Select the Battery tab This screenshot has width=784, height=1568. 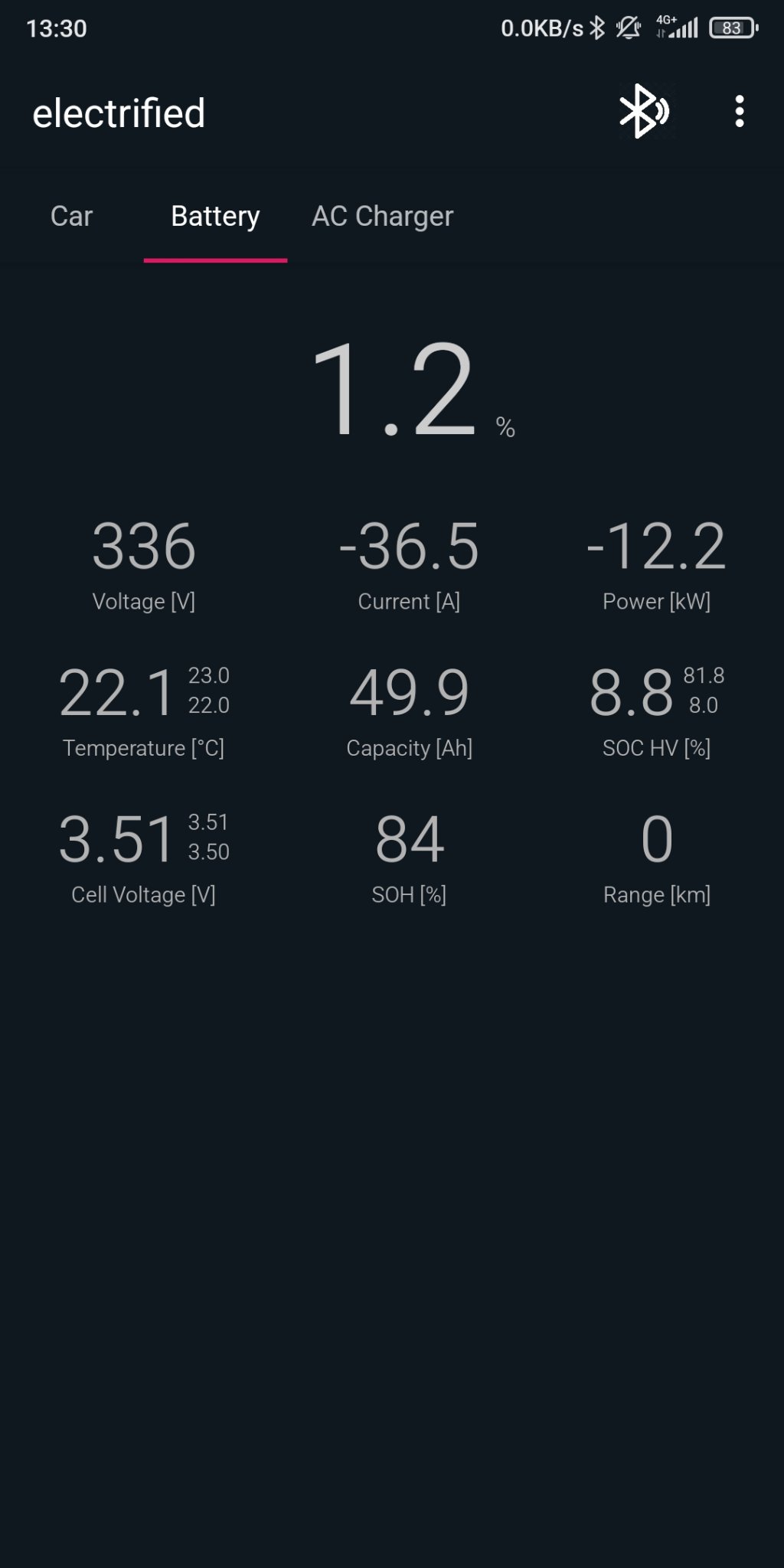pyautogui.click(x=215, y=217)
